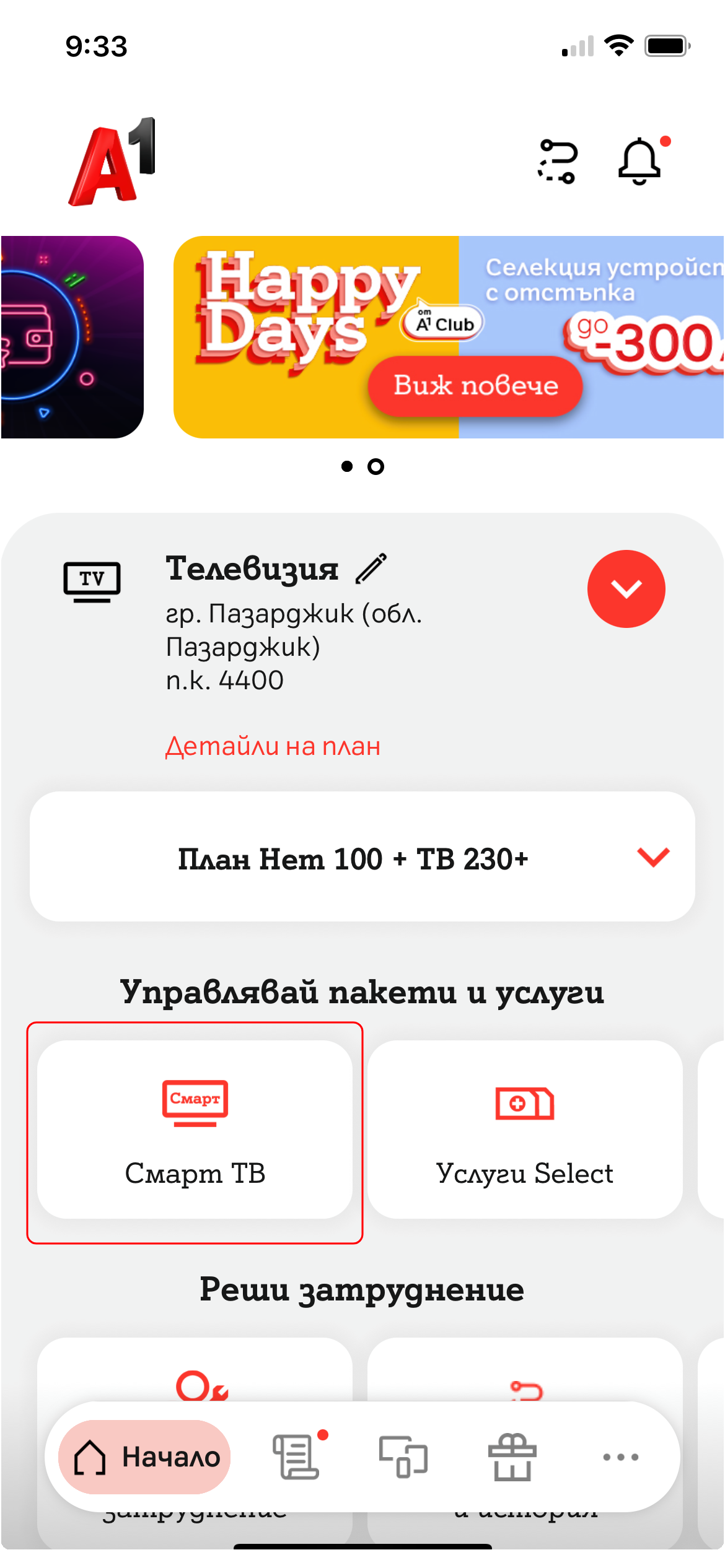Open Детайли на план
This screenshot has height=1568, width=725.
click(x=273, y=747)
